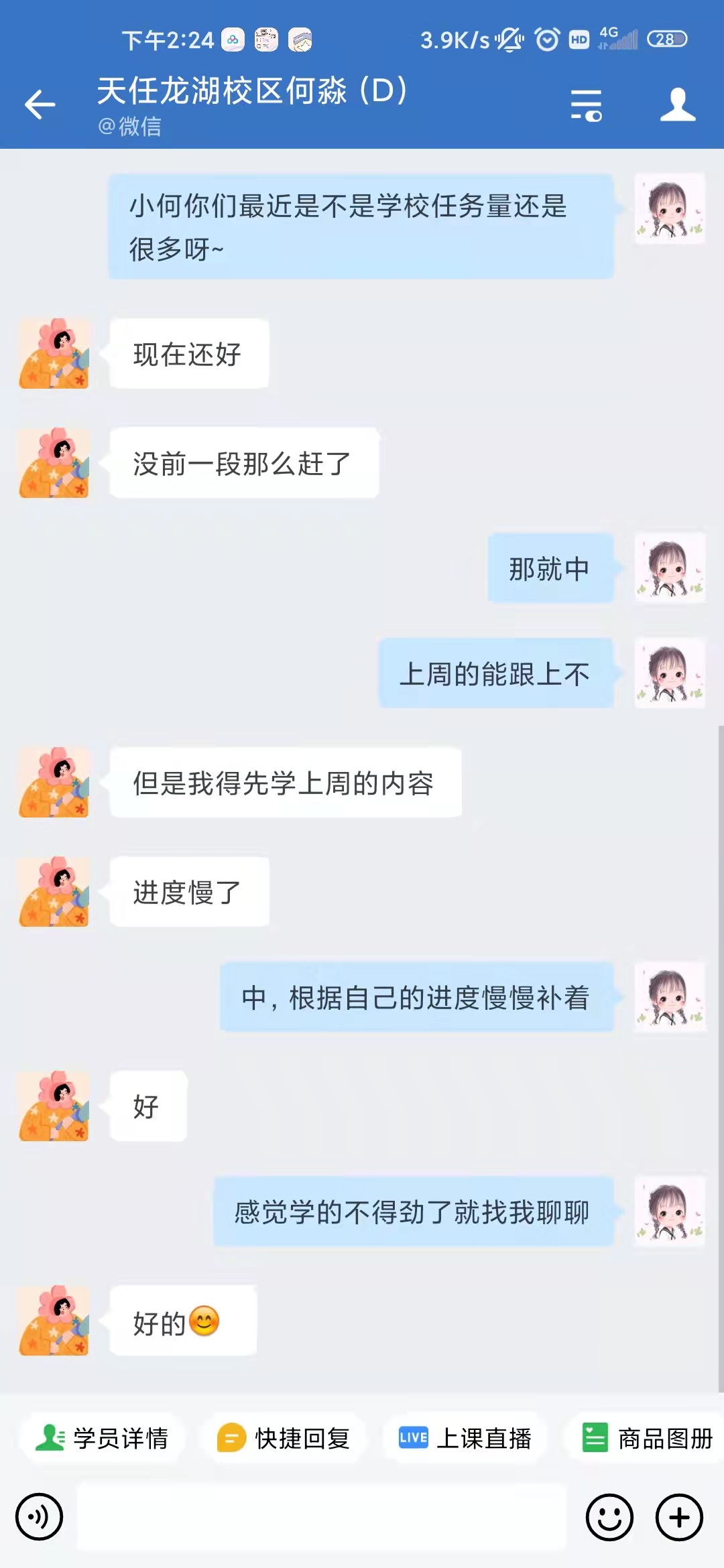Viewport: 724px width, 1568px height.
Task: Open the emoji picker
Action: coord(609,1517)
